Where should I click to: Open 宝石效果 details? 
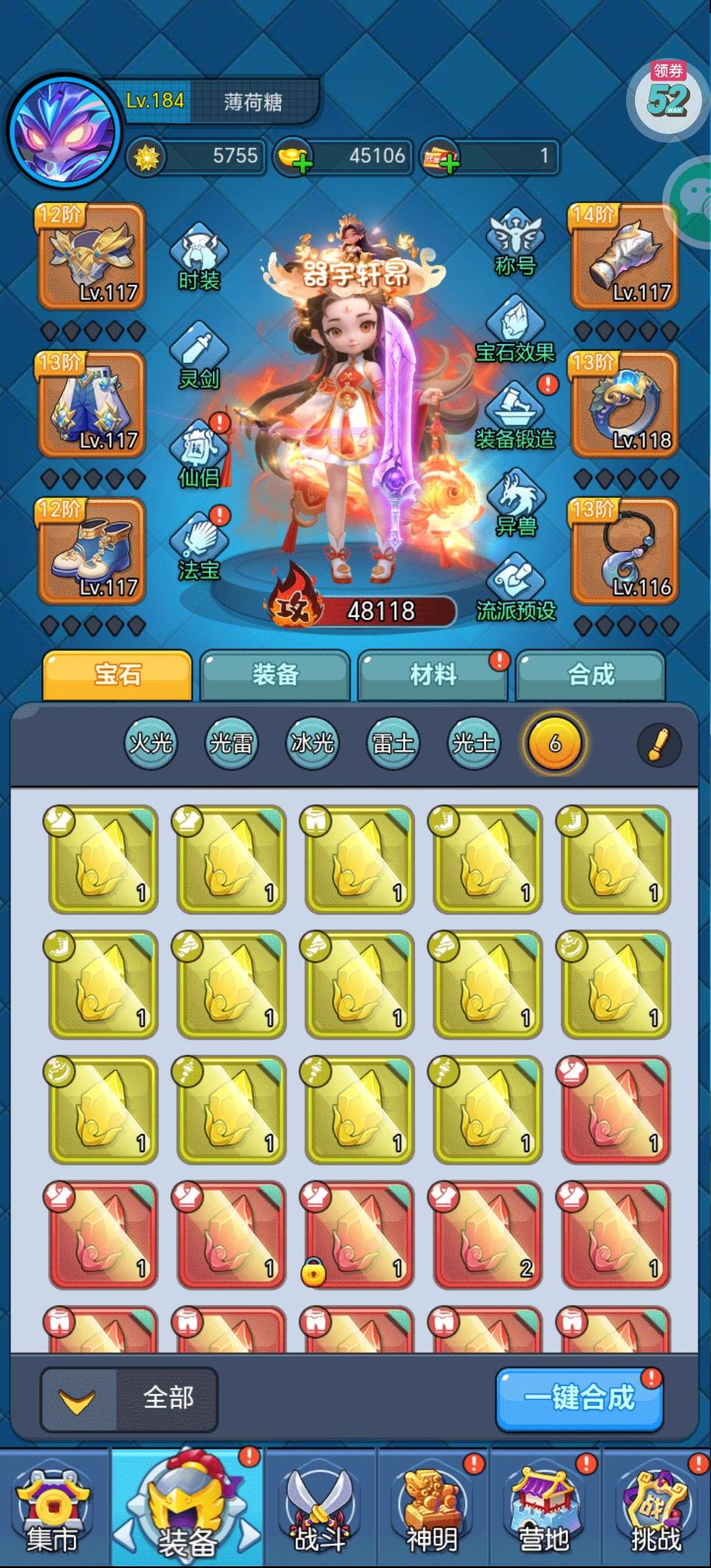point(515,330)
